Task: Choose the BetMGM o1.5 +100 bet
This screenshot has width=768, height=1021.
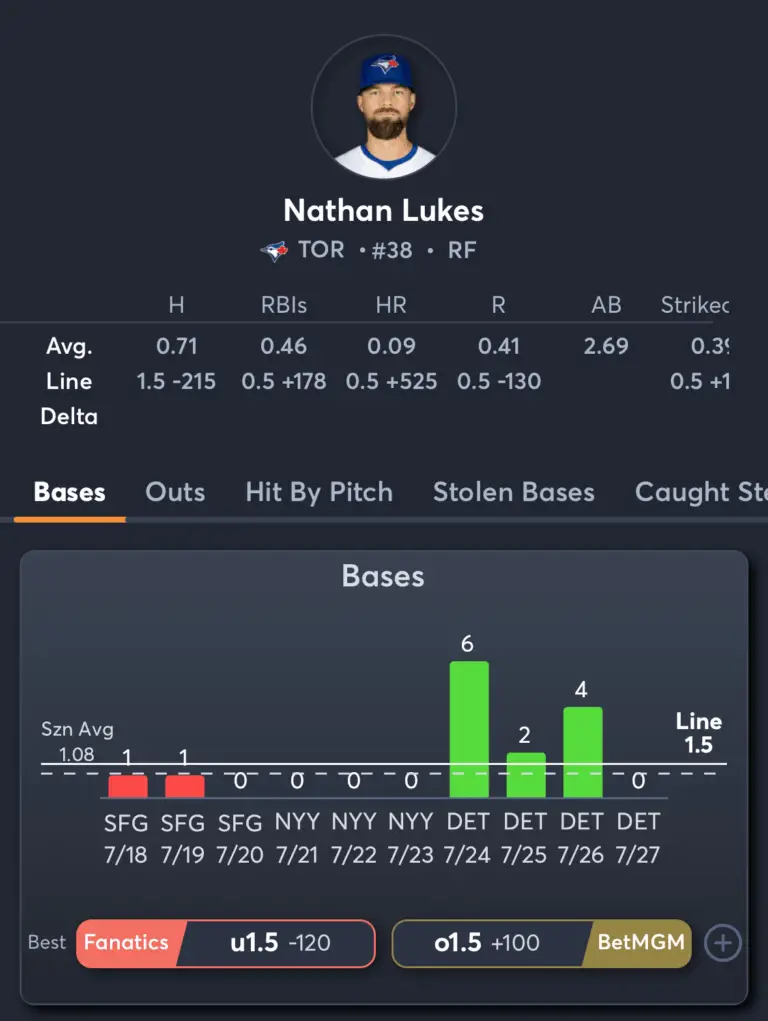Action: pos(541,943)
